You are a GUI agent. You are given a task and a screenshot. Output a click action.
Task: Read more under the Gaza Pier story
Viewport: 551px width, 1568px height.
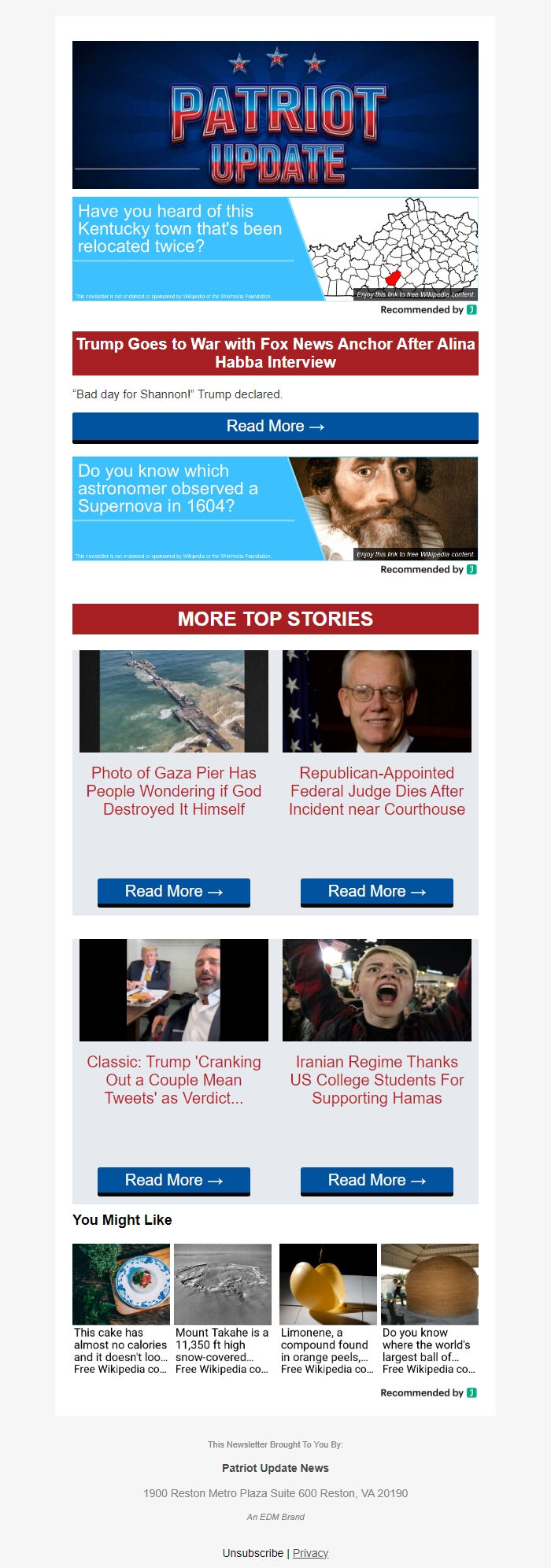pyautogui.click(x=174, y=892)
